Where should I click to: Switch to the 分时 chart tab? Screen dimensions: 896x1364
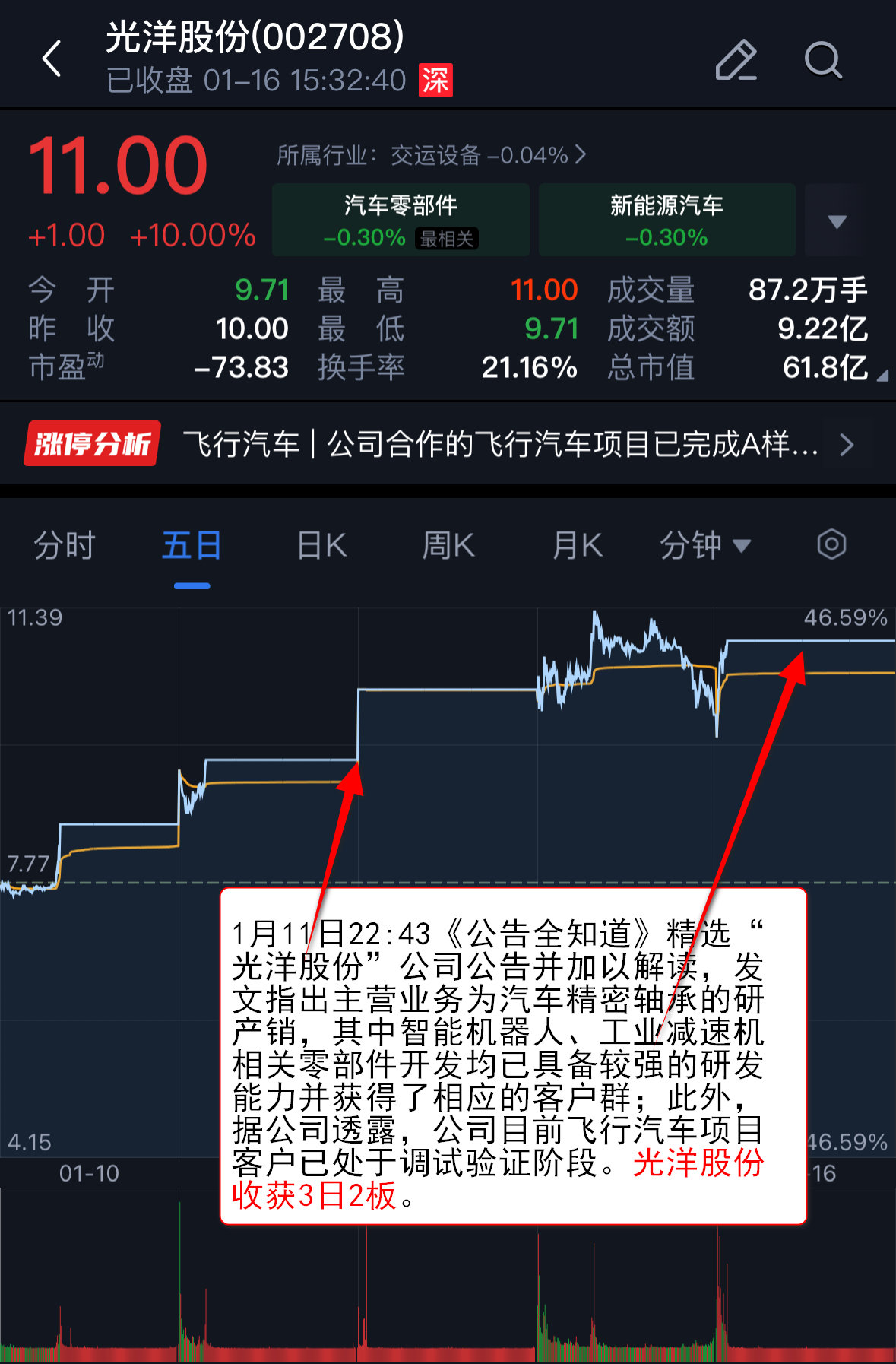pos(65,545)
